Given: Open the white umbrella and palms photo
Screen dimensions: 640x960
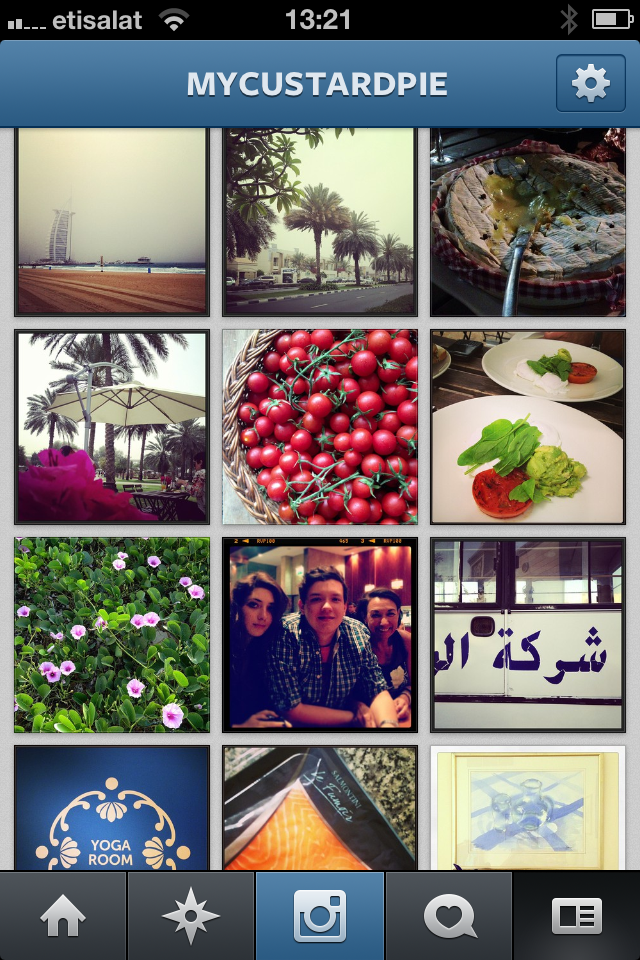Looking at the screenshot, I should pyautogui.click(x=112, y=427).
